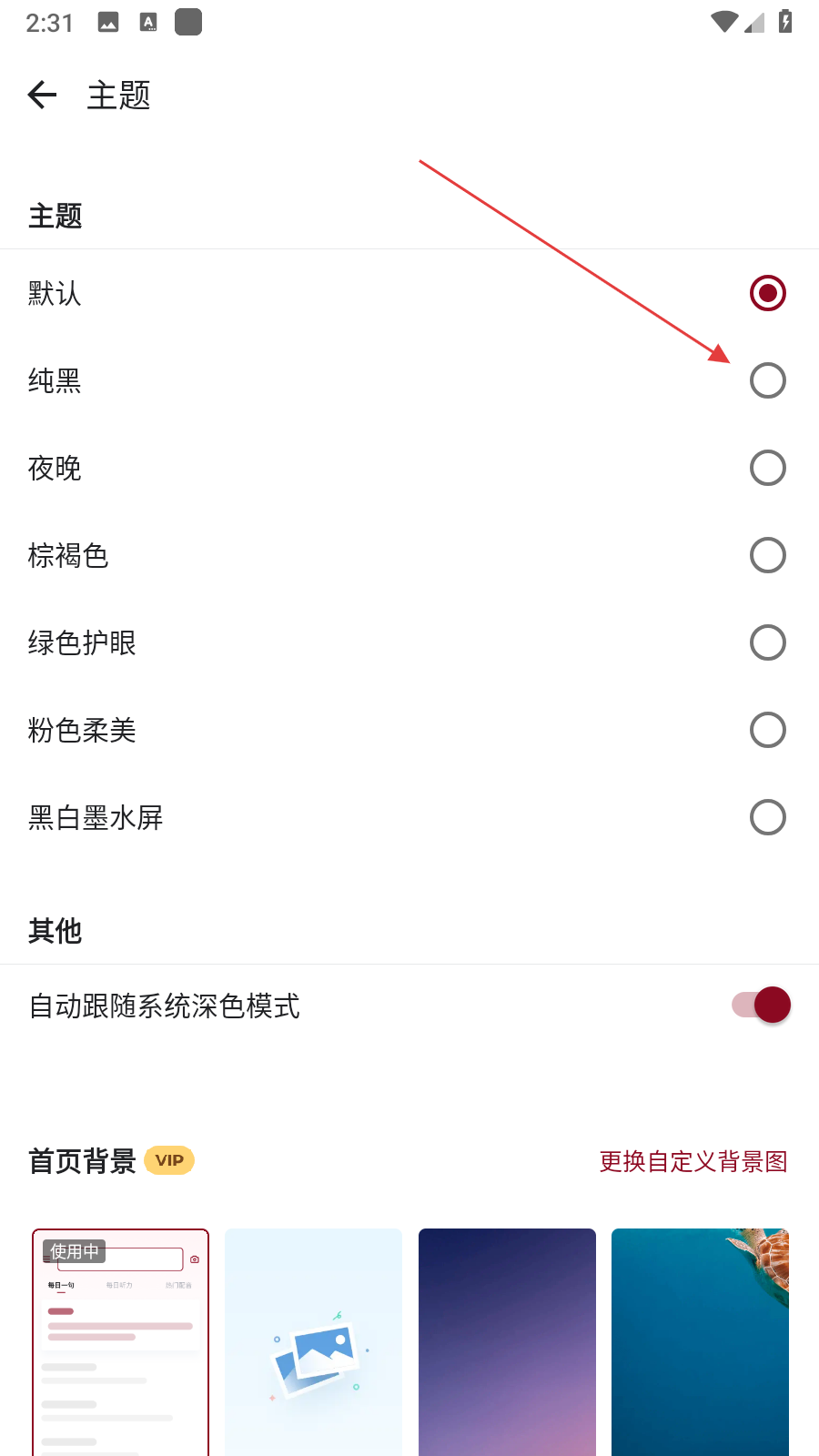Toggle 自动跟随系统深色模式 switch

[762, 1006]
